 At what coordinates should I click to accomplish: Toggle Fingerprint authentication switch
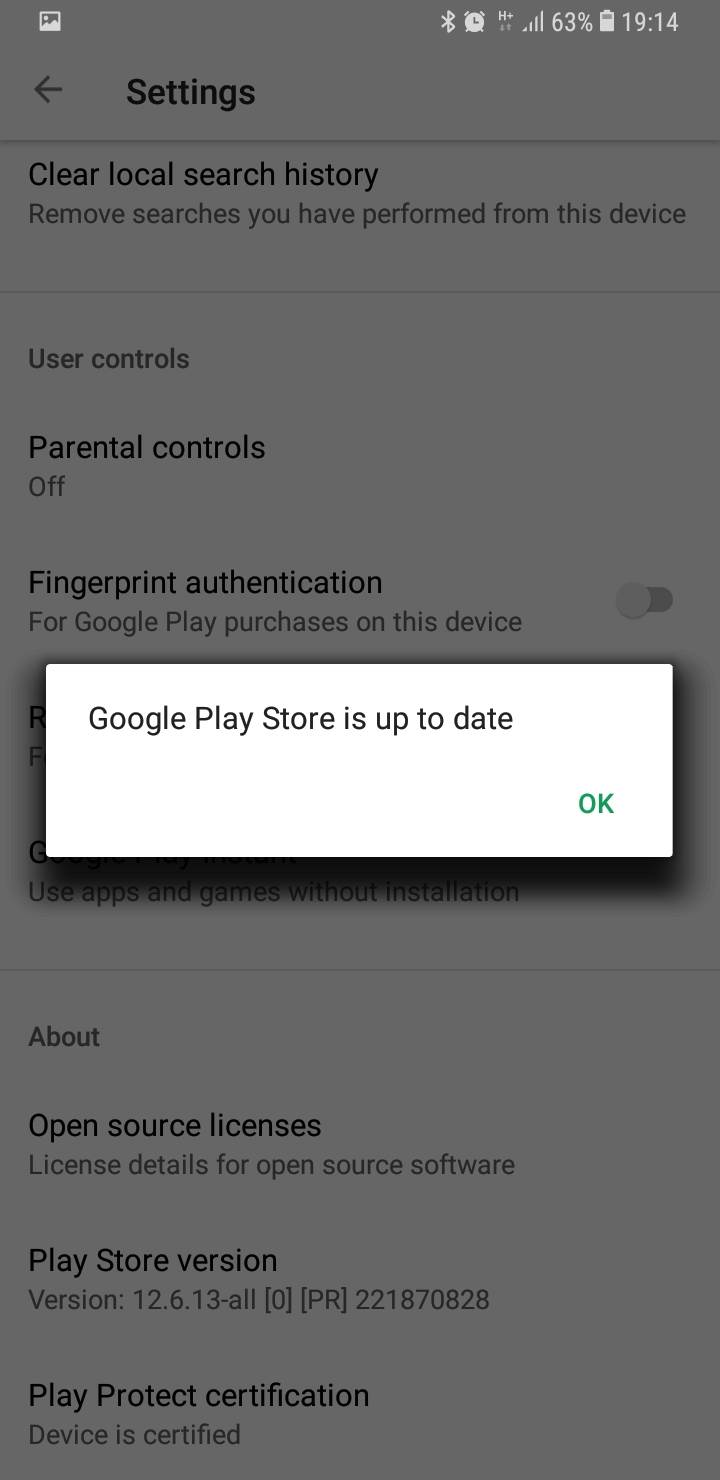pos(645,601)
